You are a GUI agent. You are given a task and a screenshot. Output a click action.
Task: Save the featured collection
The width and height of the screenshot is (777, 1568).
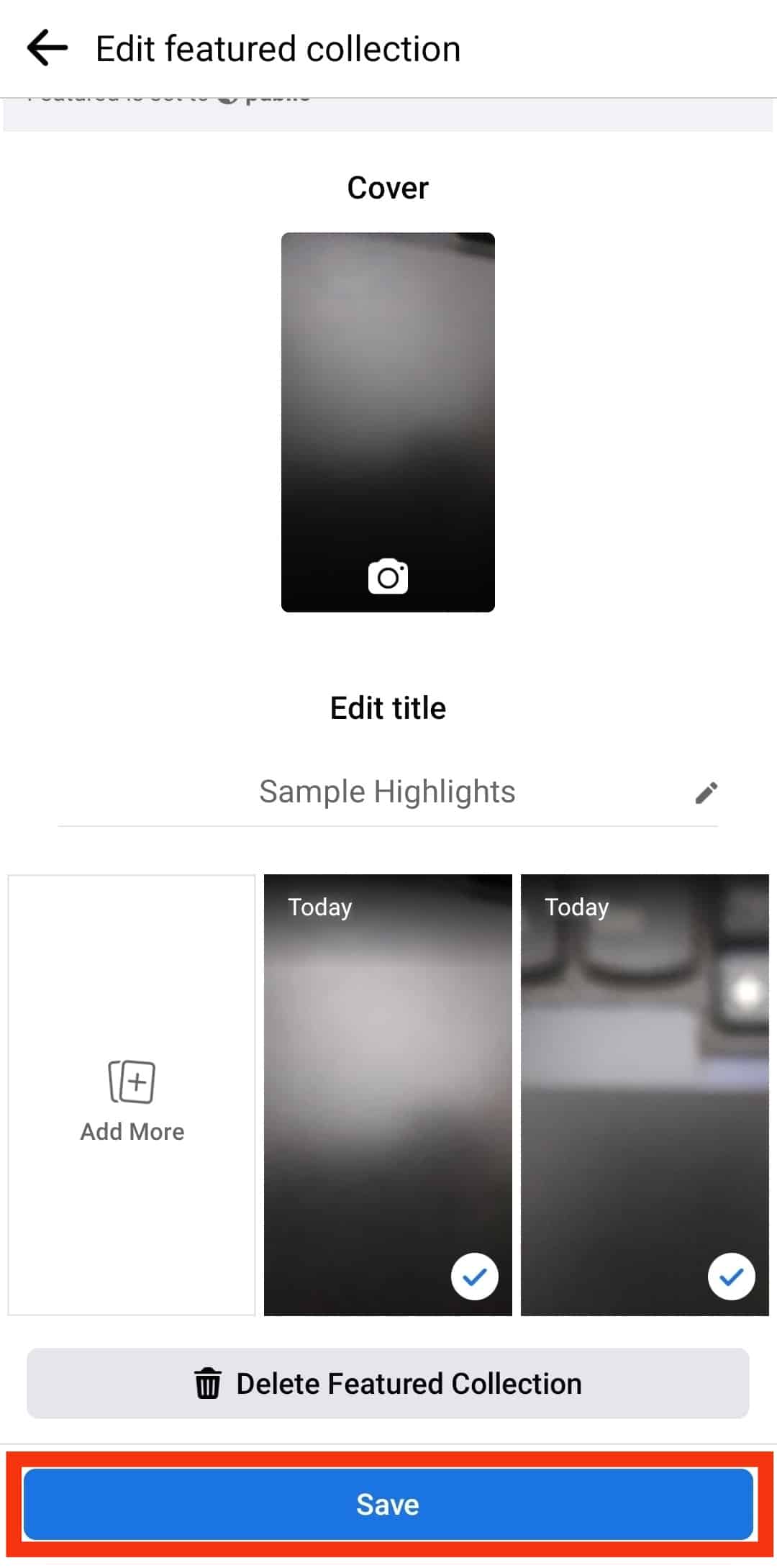388,1505
